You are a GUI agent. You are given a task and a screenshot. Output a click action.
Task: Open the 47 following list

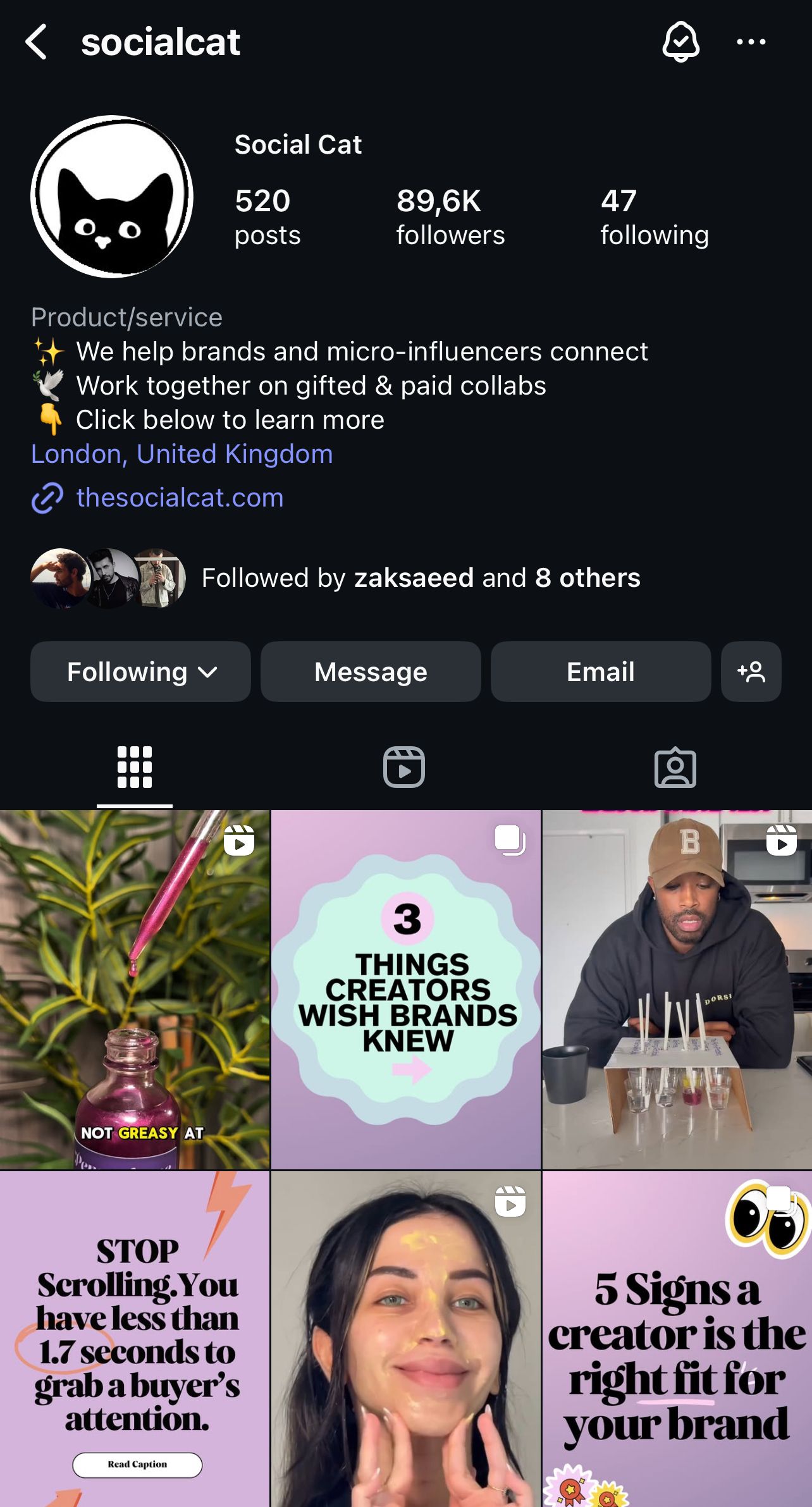coord(654,216)
